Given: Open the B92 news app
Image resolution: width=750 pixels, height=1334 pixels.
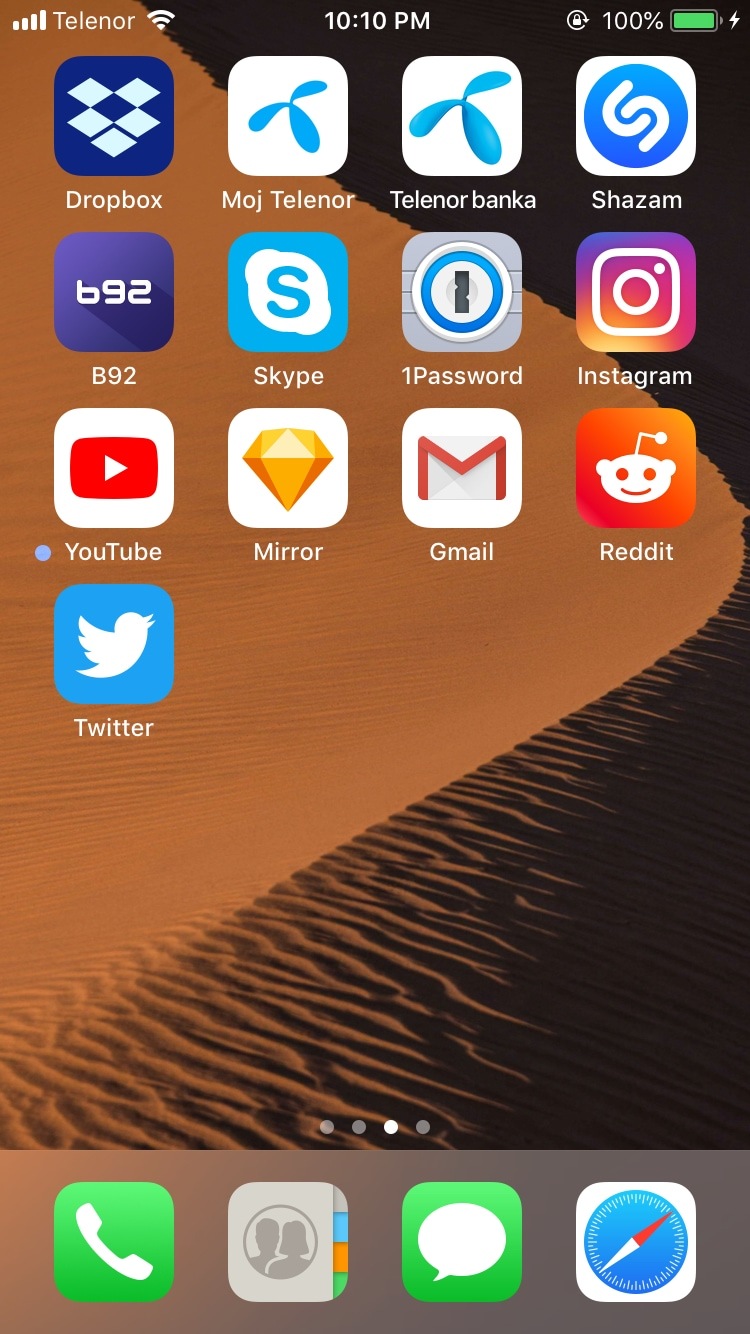Looking at the screenshot, I should (114, 292).
